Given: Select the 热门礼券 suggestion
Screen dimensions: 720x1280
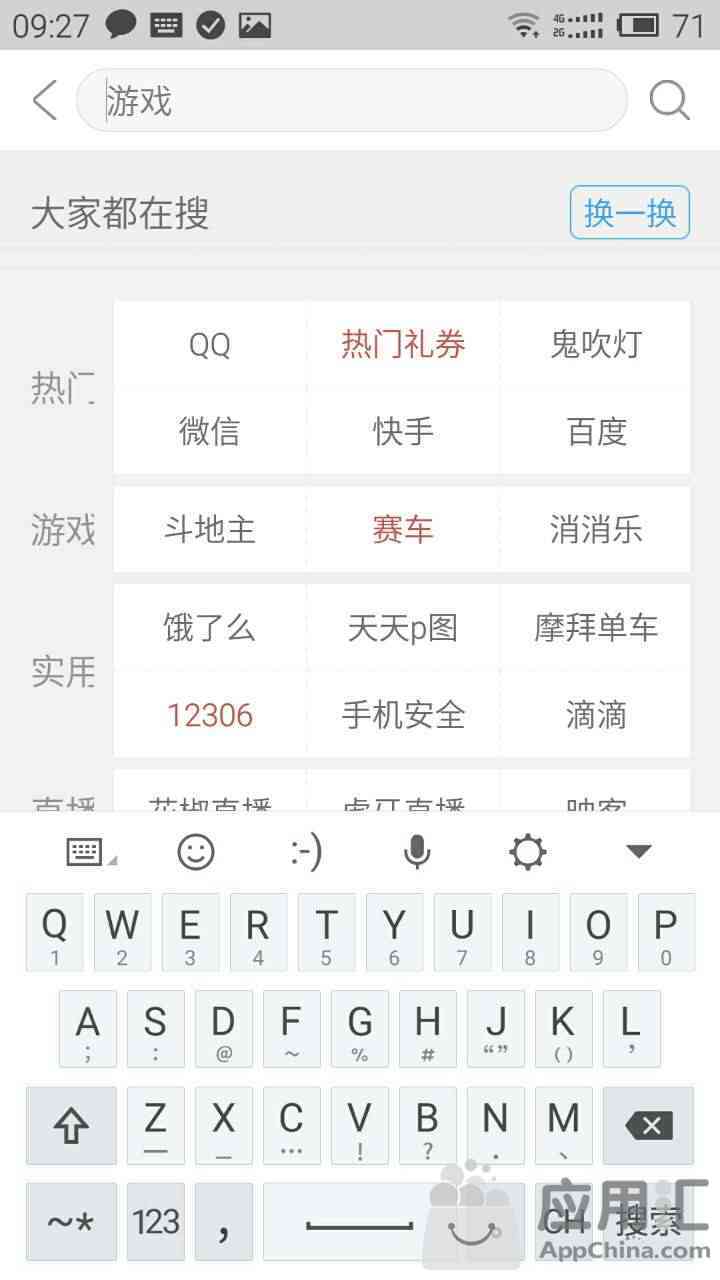Looking at the screenshot, I should point(403,345).
